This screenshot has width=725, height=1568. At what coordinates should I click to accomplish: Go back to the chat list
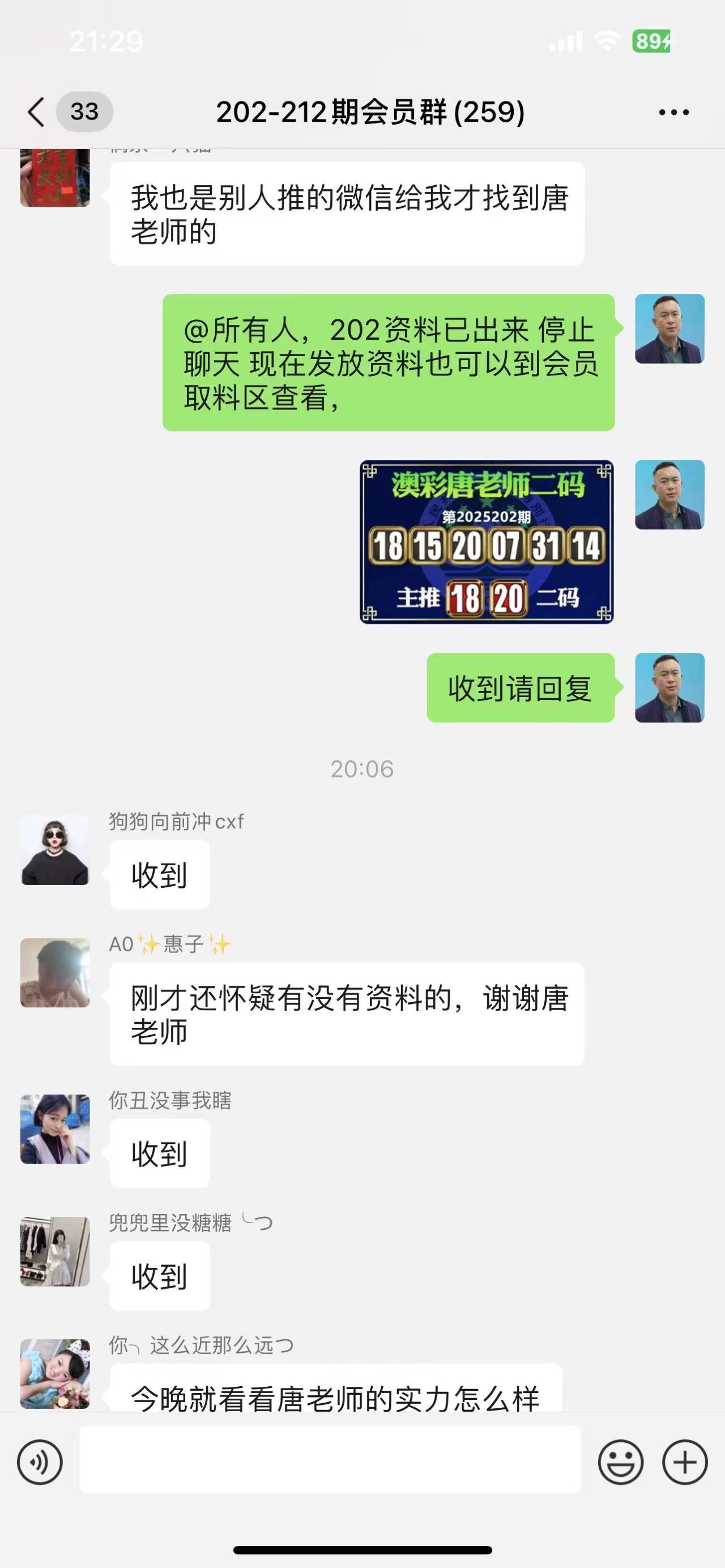pos(36,112)
